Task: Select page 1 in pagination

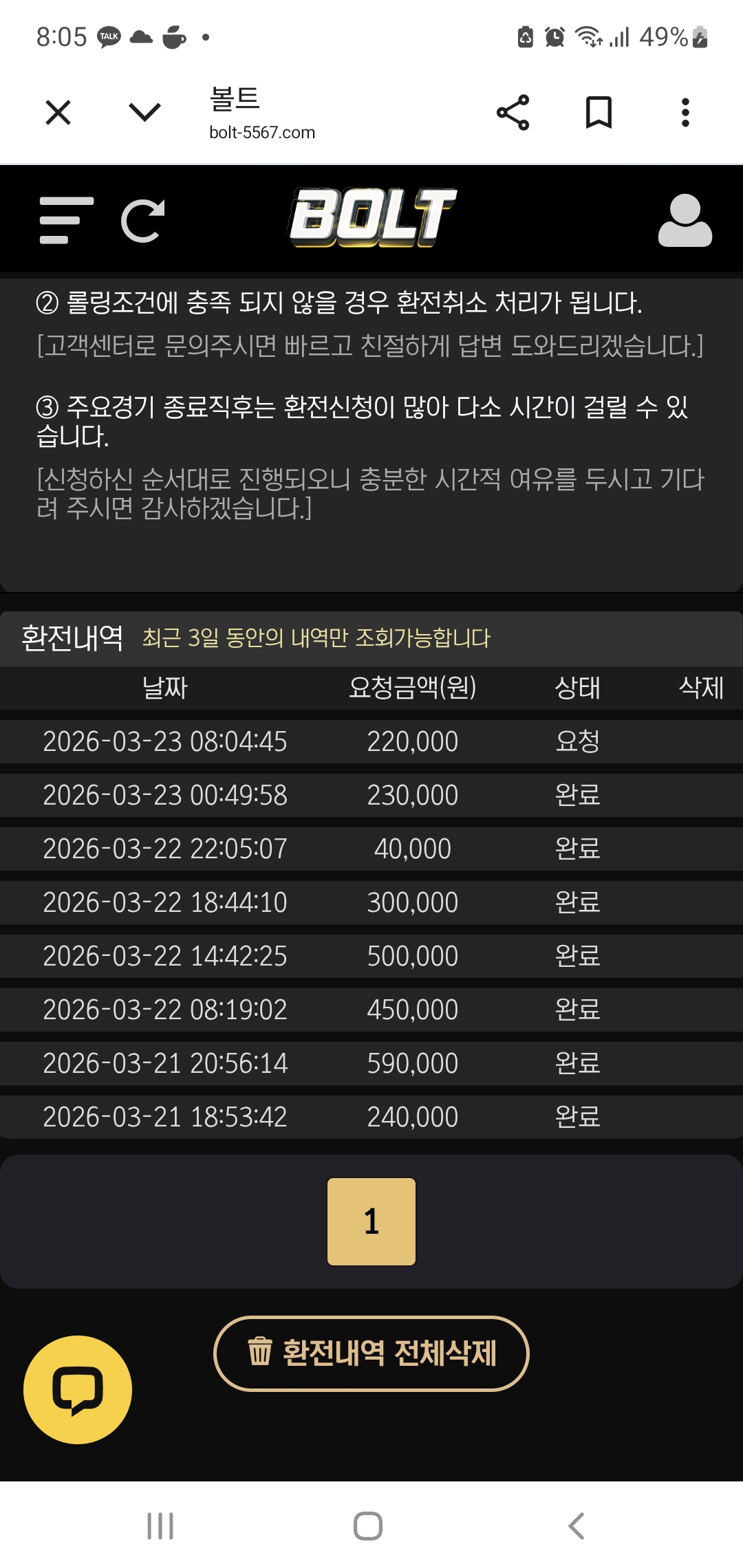Action: (x=371, y=1221)
